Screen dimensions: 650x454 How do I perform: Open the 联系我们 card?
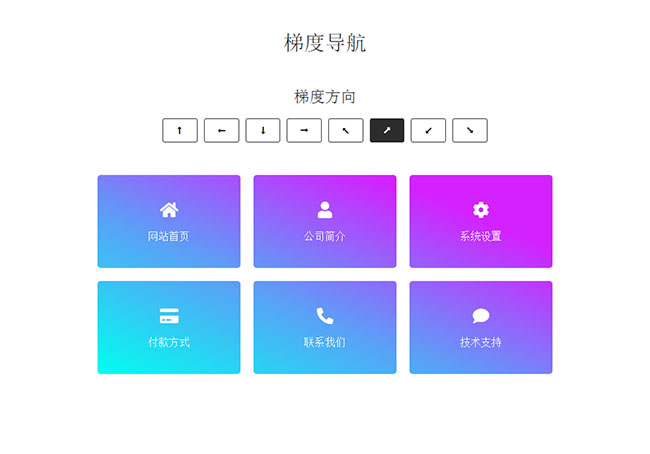(325, 328)
